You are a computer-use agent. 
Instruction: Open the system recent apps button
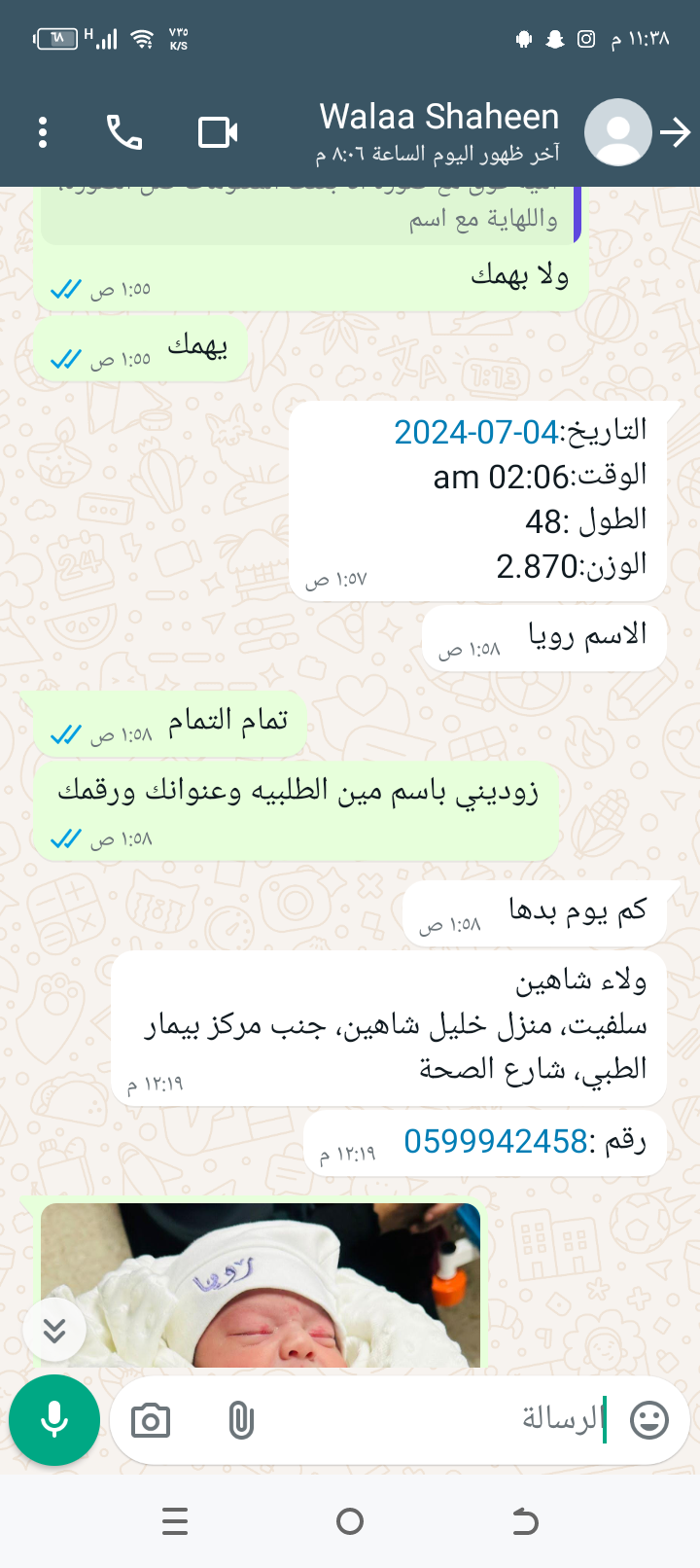tap(175, 1521)
